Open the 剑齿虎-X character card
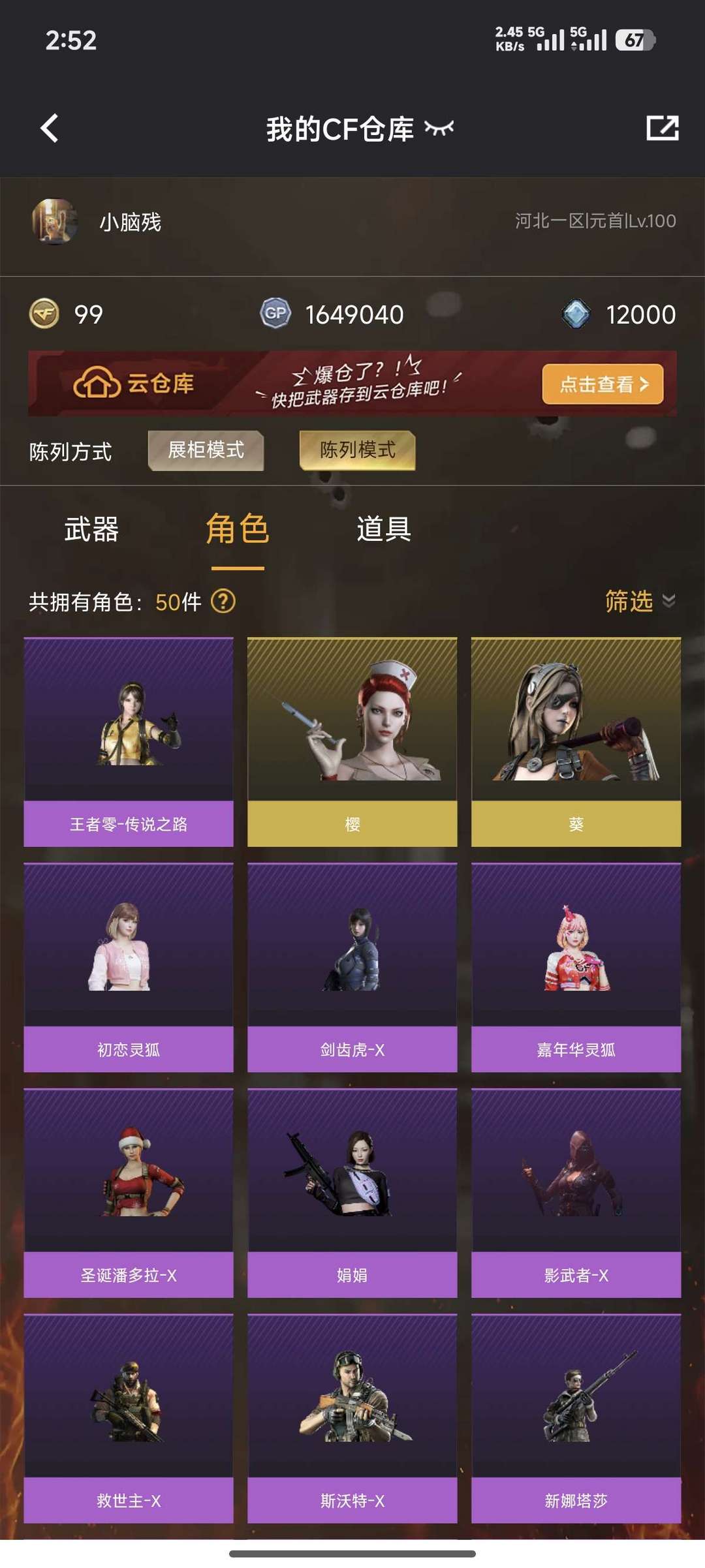 [x=352, y=967]
